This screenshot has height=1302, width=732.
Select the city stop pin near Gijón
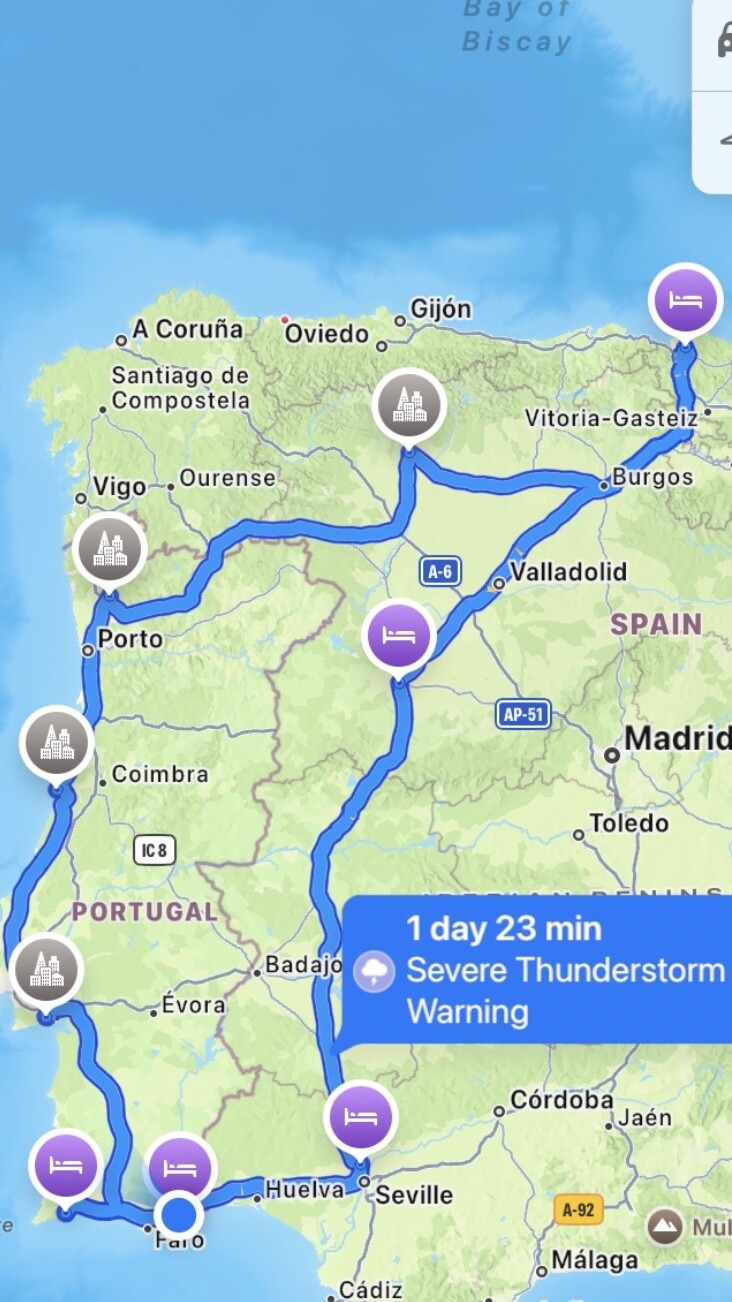click(408, 404)
